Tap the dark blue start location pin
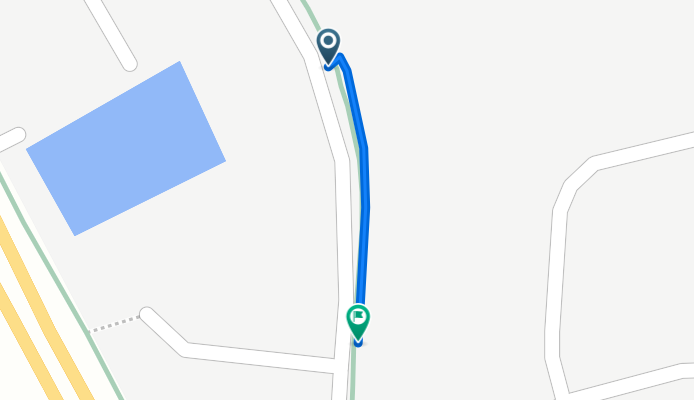 tap(328, 46)
